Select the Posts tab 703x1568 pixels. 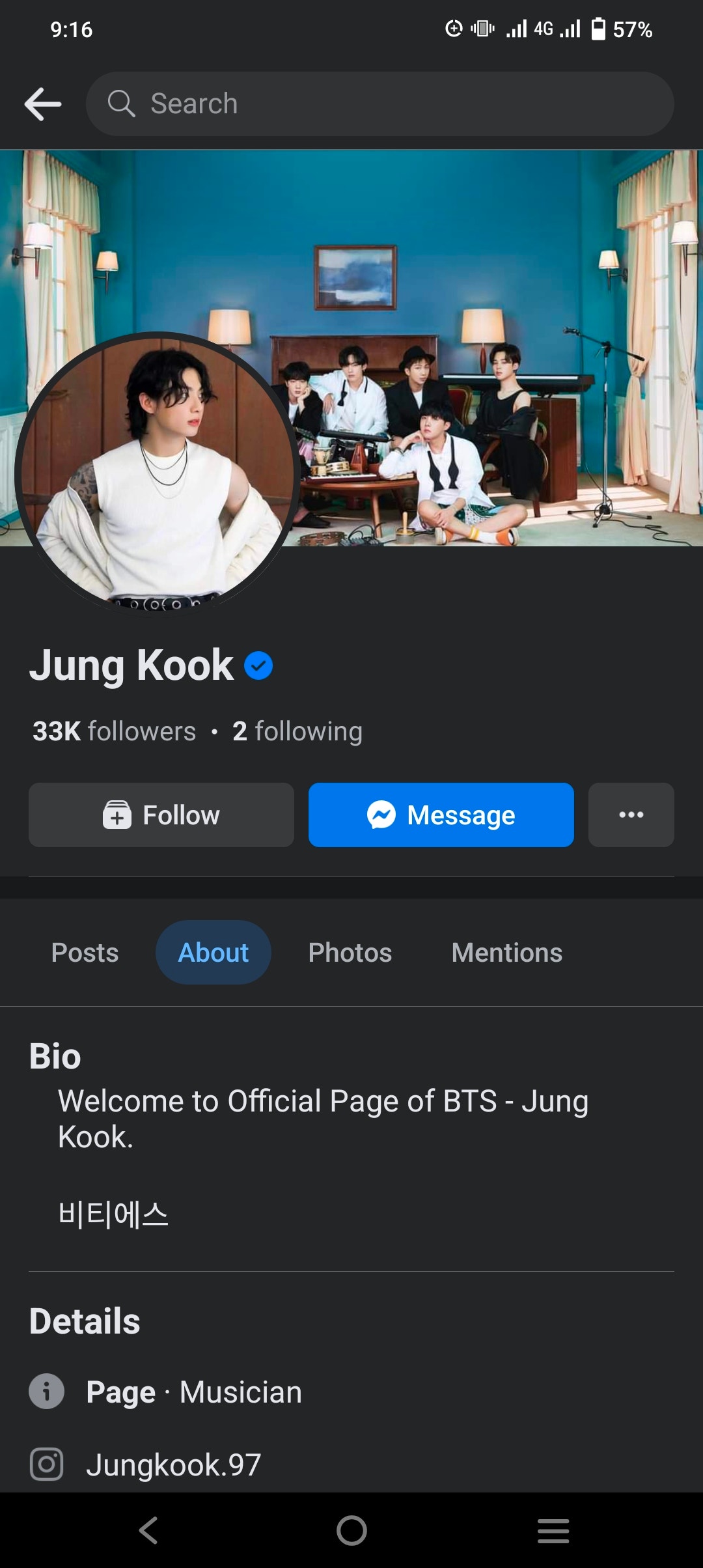coord(84,952)
